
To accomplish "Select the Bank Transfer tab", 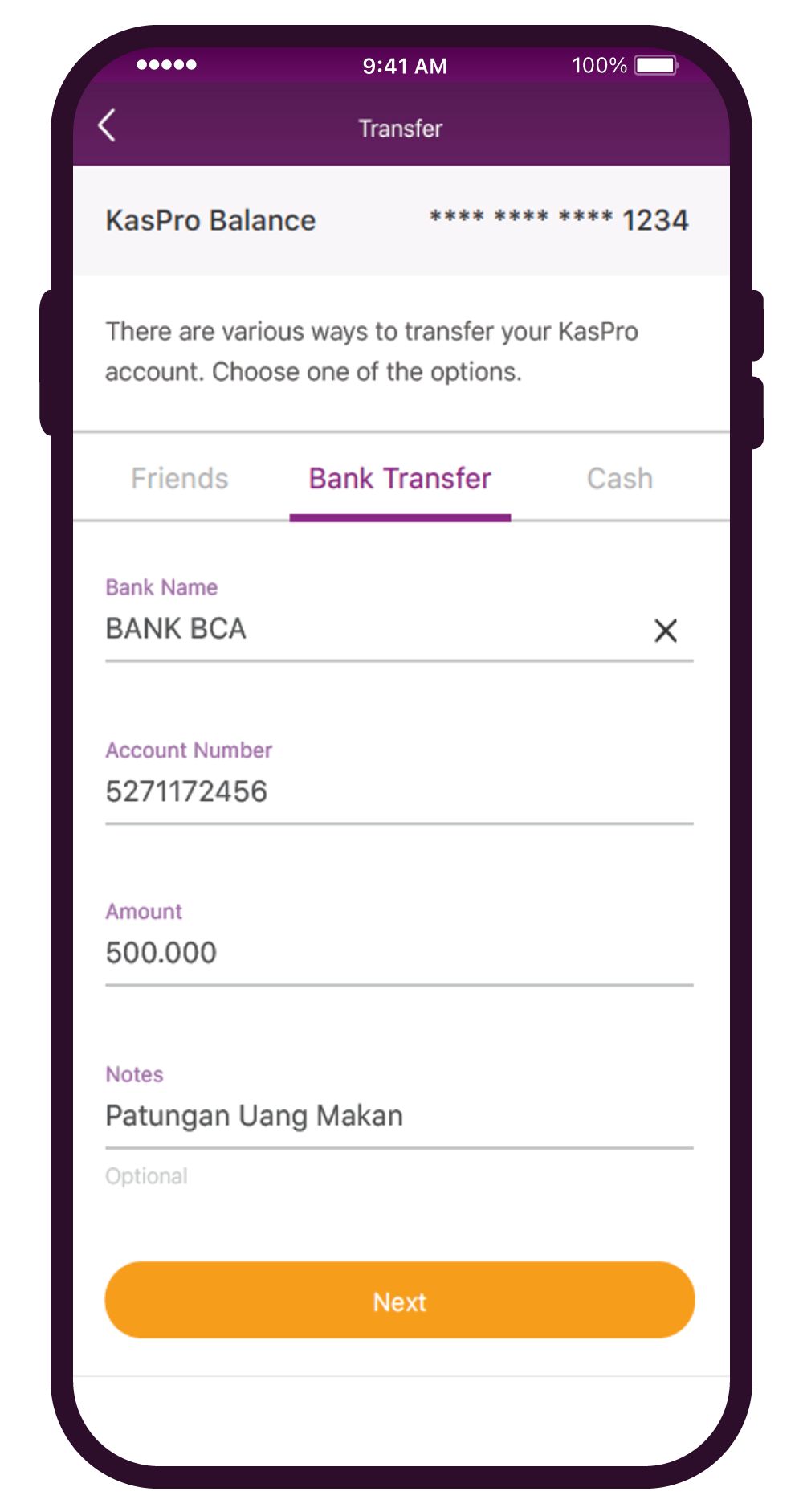I will coord(400,479).
